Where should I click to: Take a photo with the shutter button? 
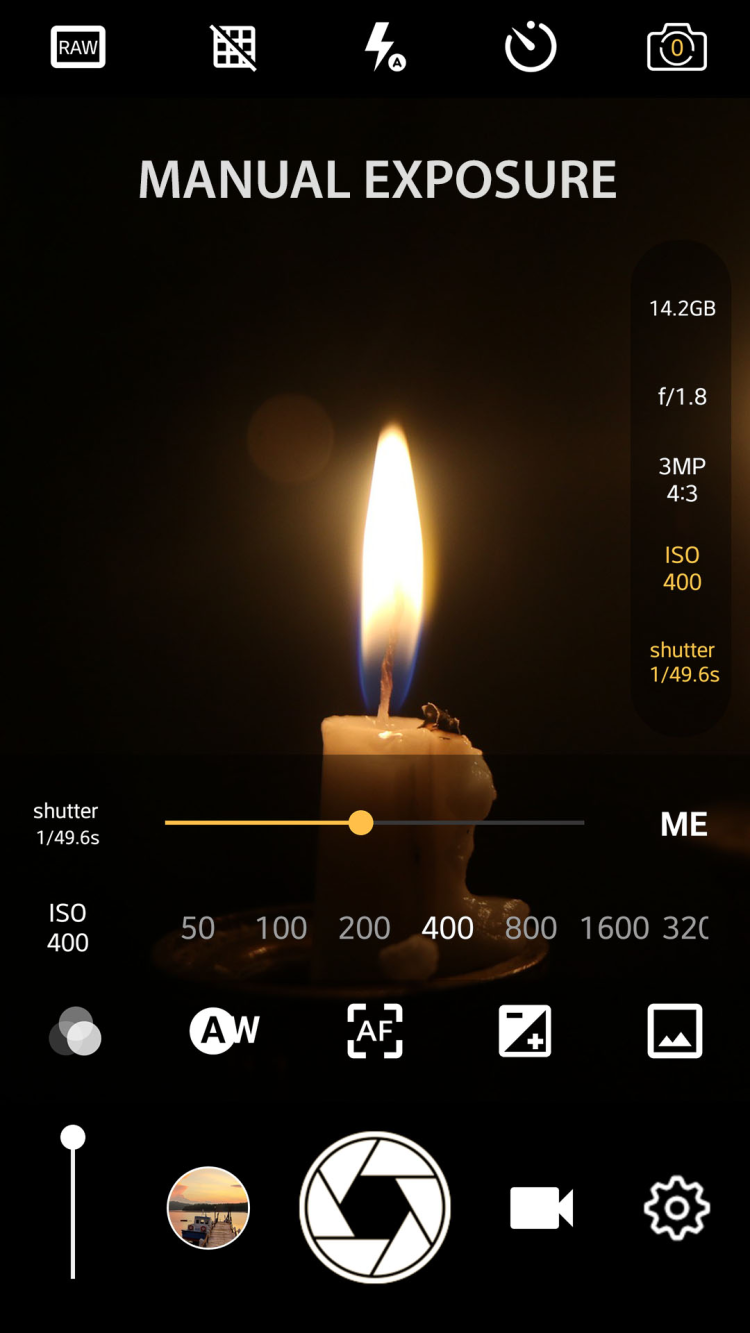point(375,1208)
